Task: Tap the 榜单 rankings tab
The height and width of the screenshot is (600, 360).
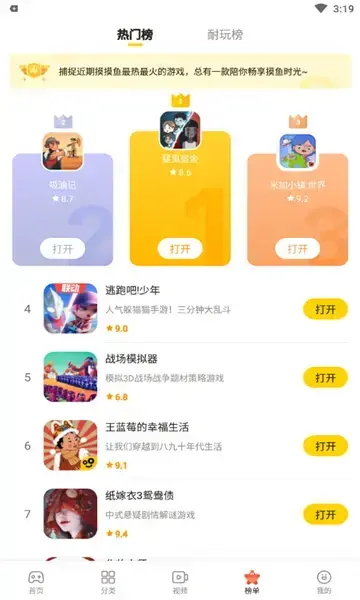Action: [252, 582]
